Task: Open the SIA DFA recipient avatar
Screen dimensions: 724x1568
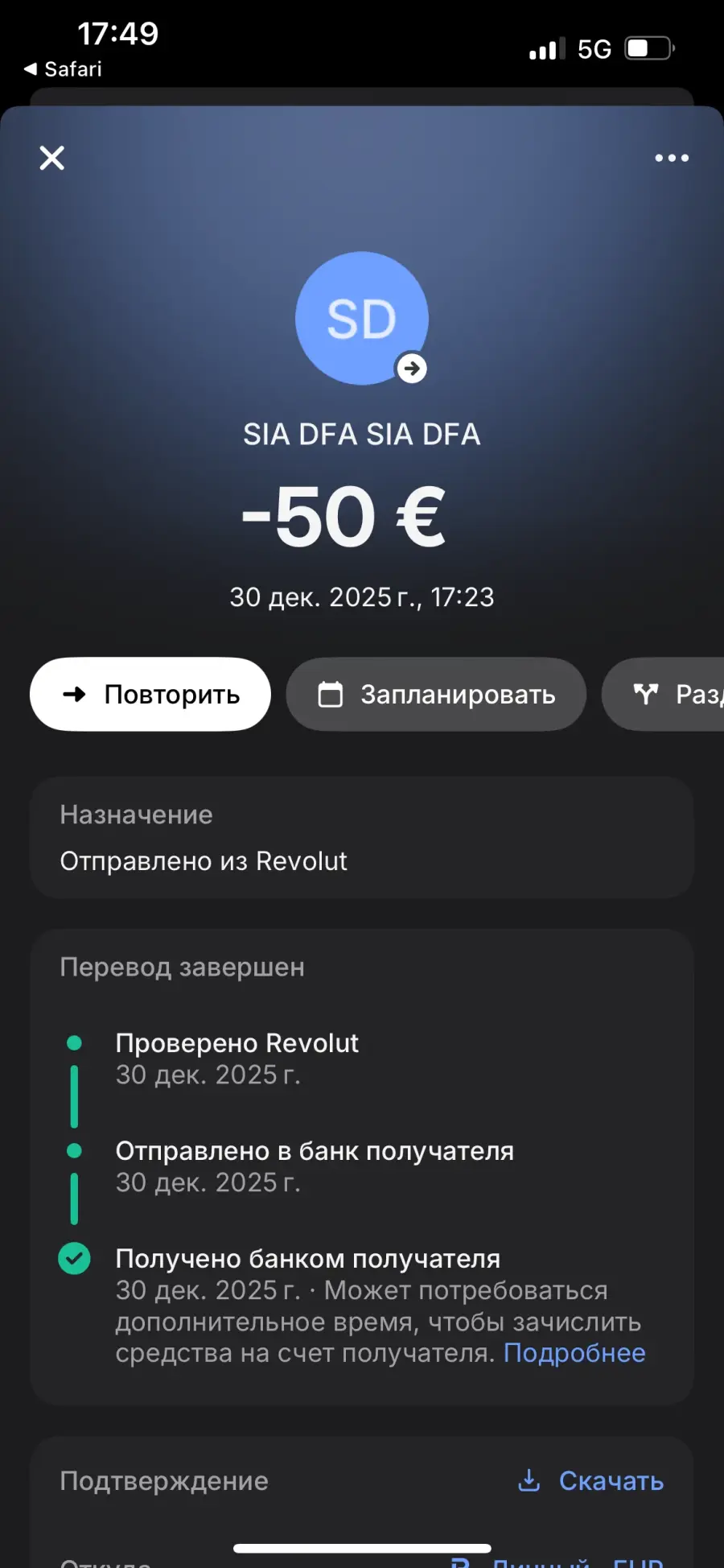Action: [361, 319]
